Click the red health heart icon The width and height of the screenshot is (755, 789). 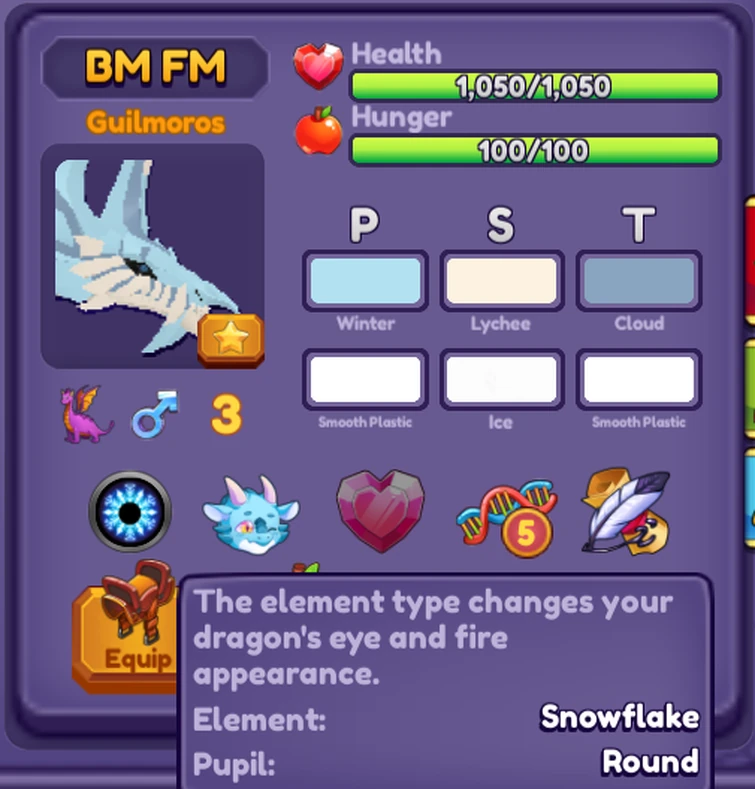(x=318, y=64)
